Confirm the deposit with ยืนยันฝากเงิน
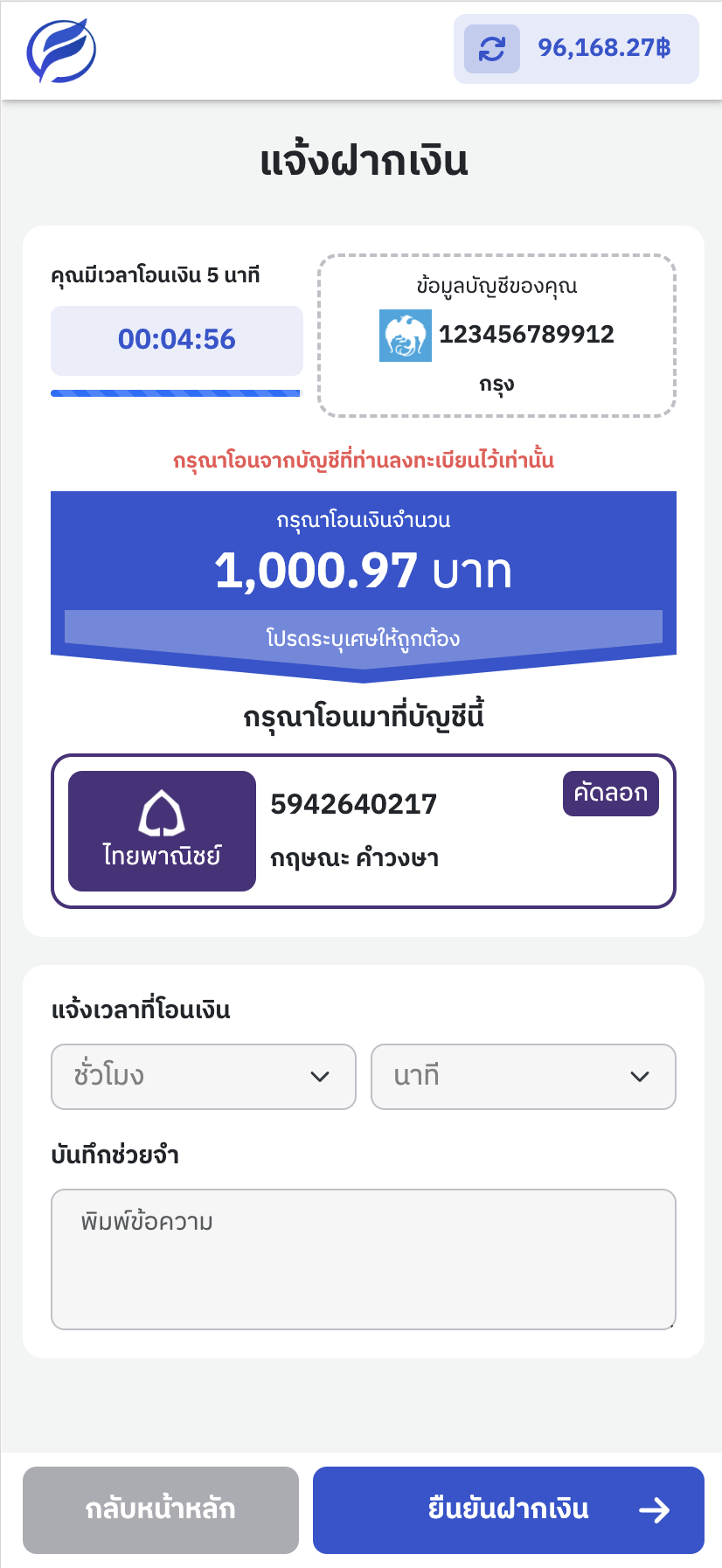 click(508, 1509)
